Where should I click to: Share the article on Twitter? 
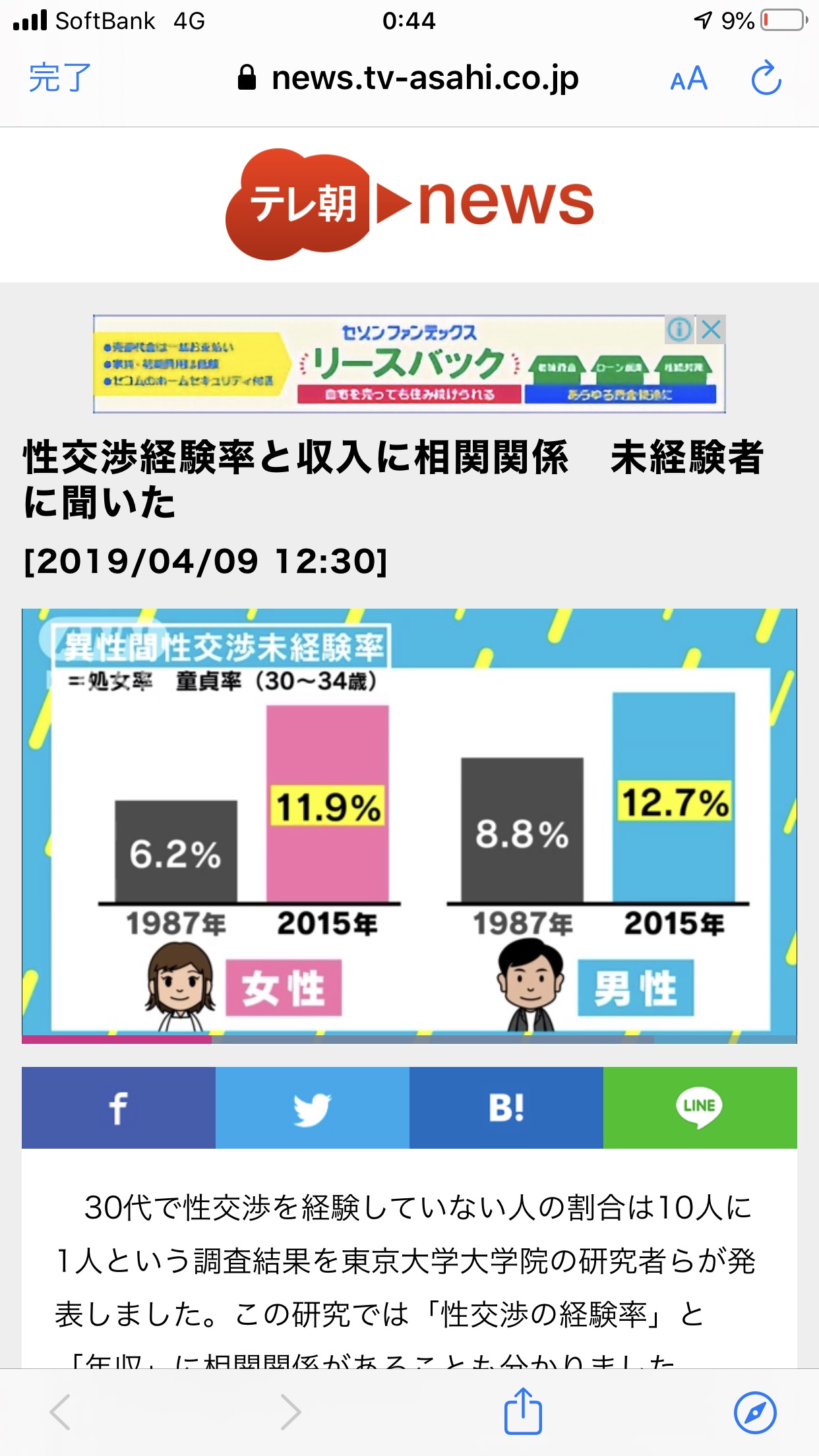(x=313, y=1108)
